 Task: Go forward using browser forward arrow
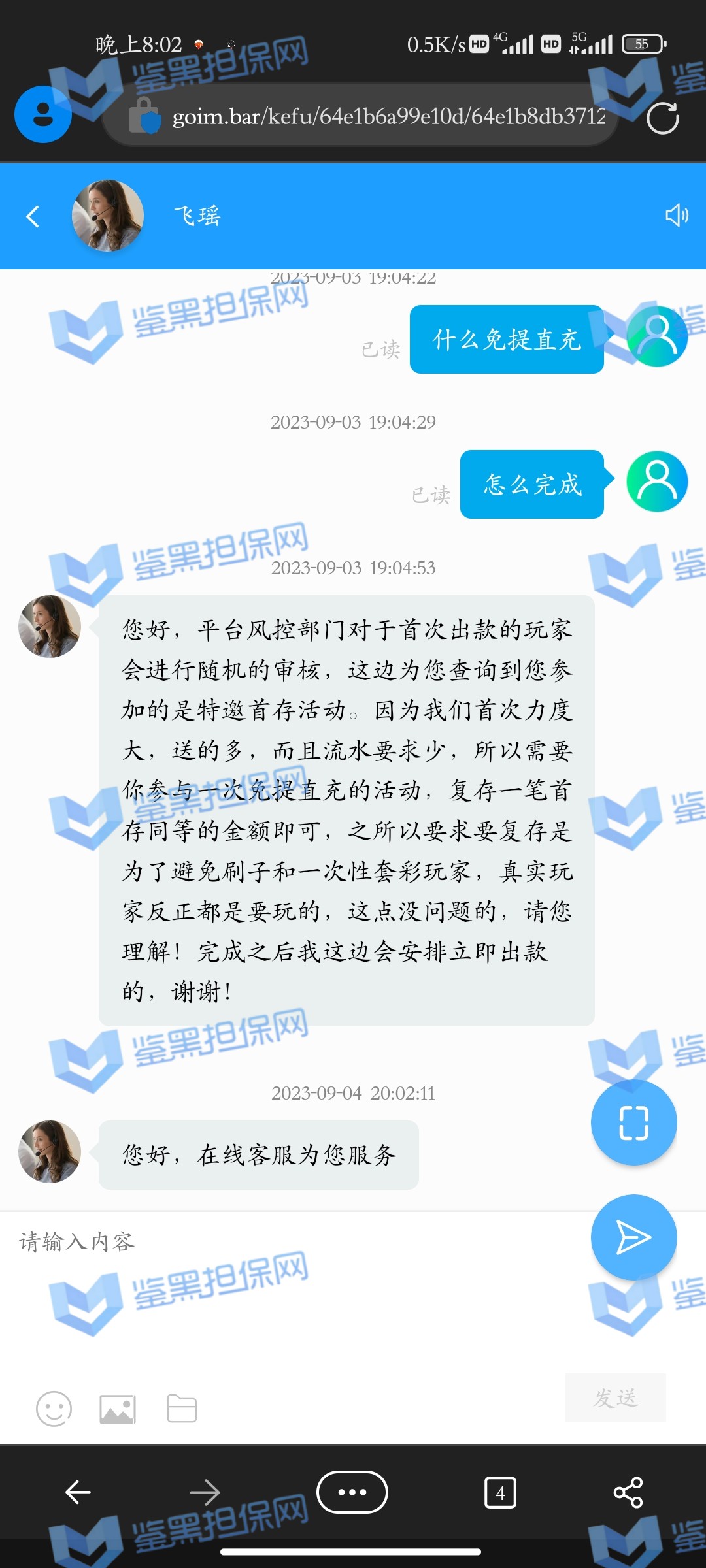coord(205,1492)
